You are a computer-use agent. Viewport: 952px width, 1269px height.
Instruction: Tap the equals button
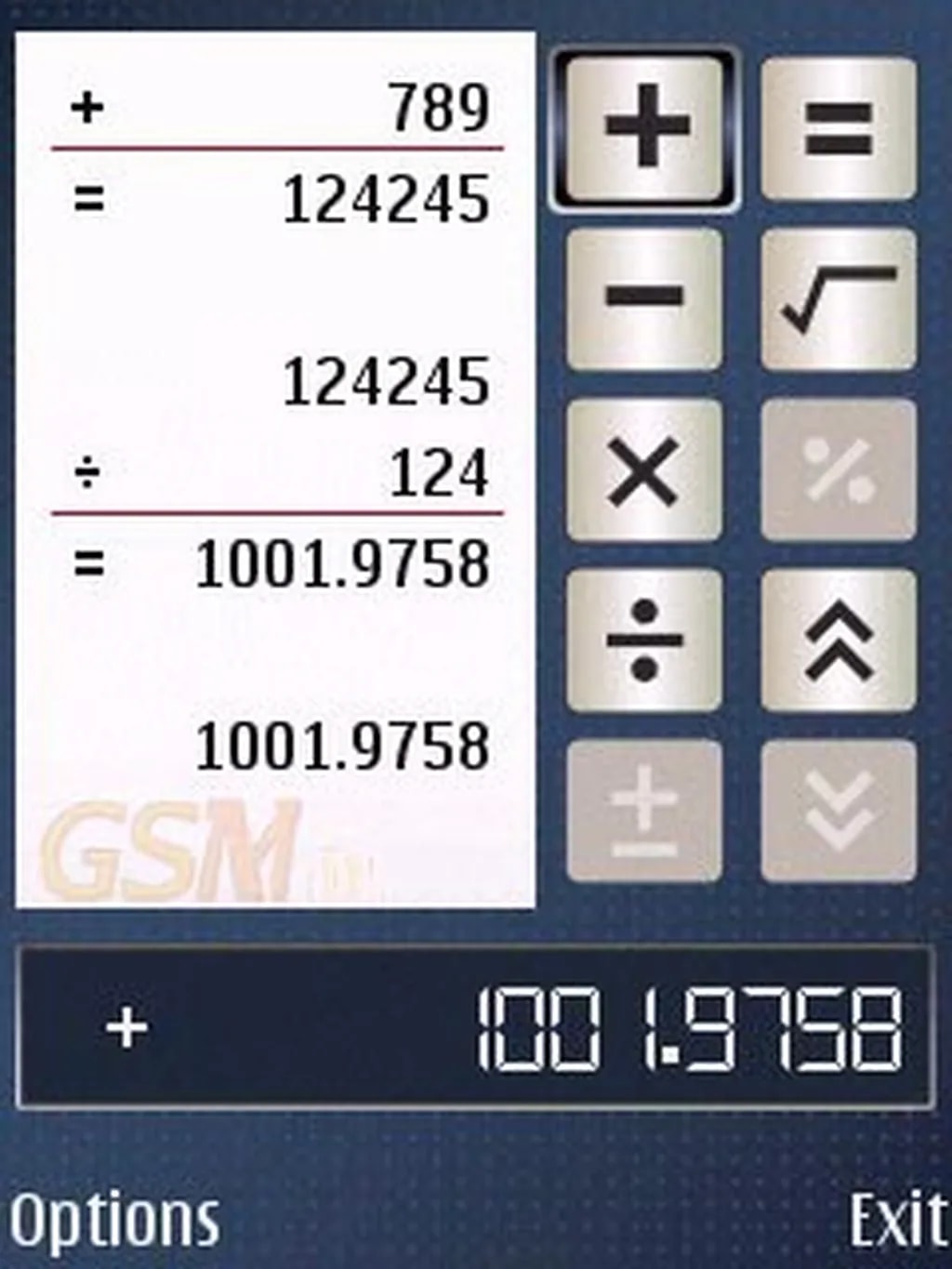pyautogui.click(x=838, y=127)
